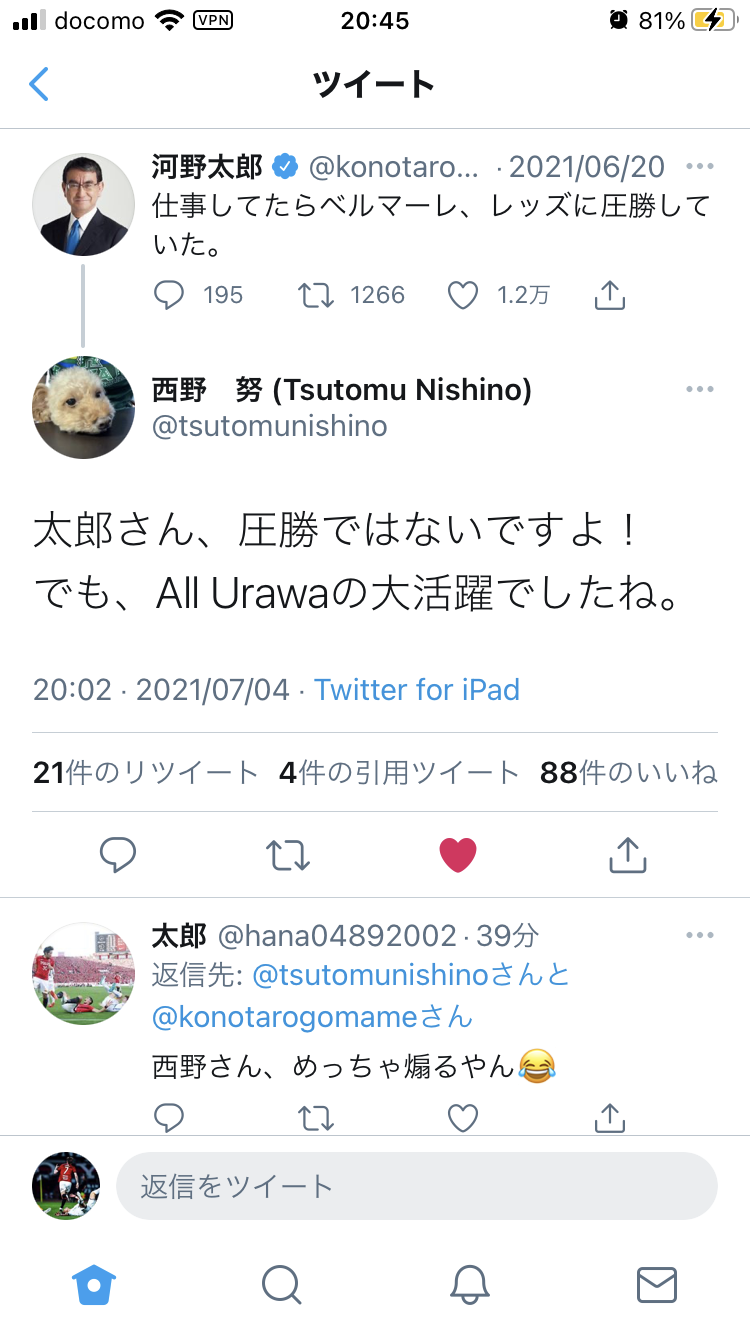Retweet Tsutomu Nishino's main tweet
This screenshot has height=1334, width=750.
[x=288, y=855]
